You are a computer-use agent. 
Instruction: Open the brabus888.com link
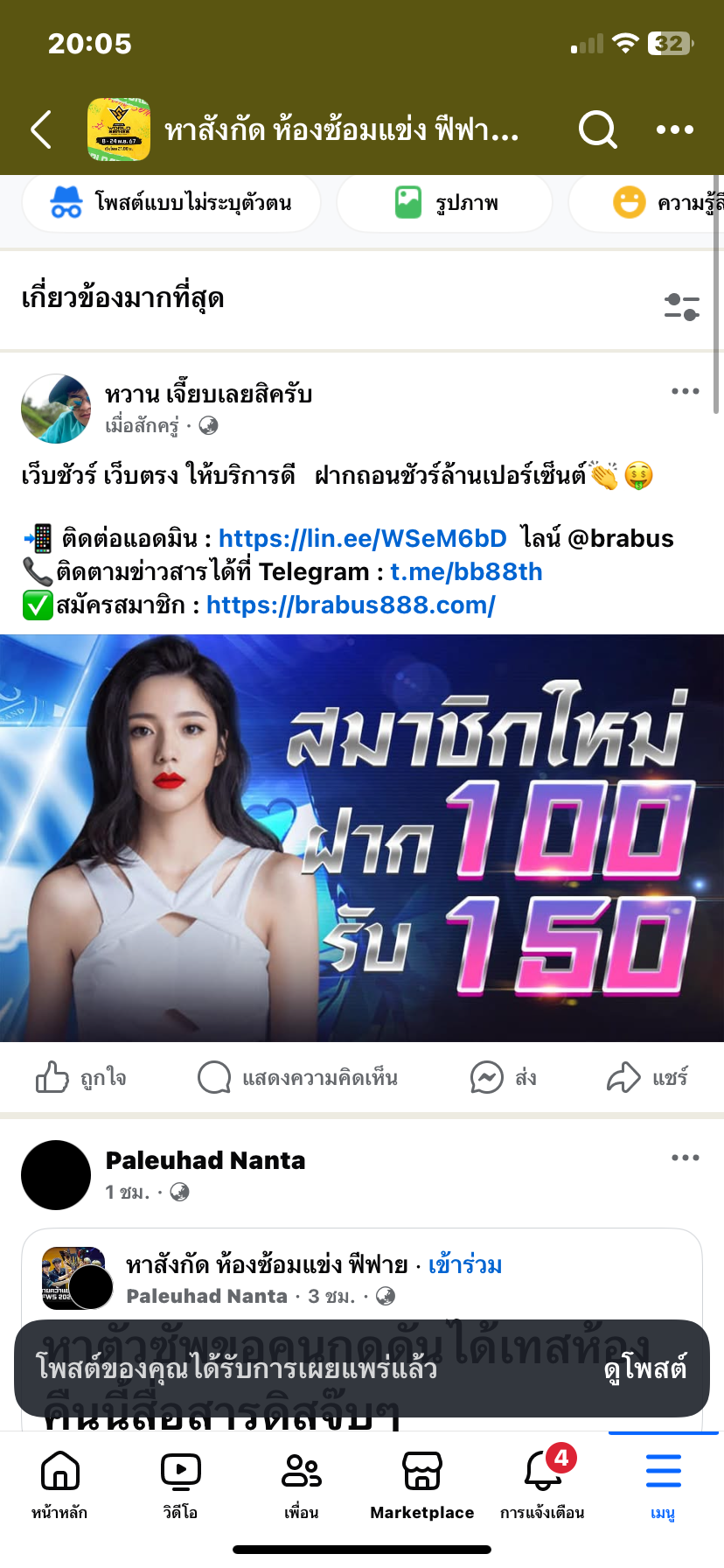tap(351, 605)
